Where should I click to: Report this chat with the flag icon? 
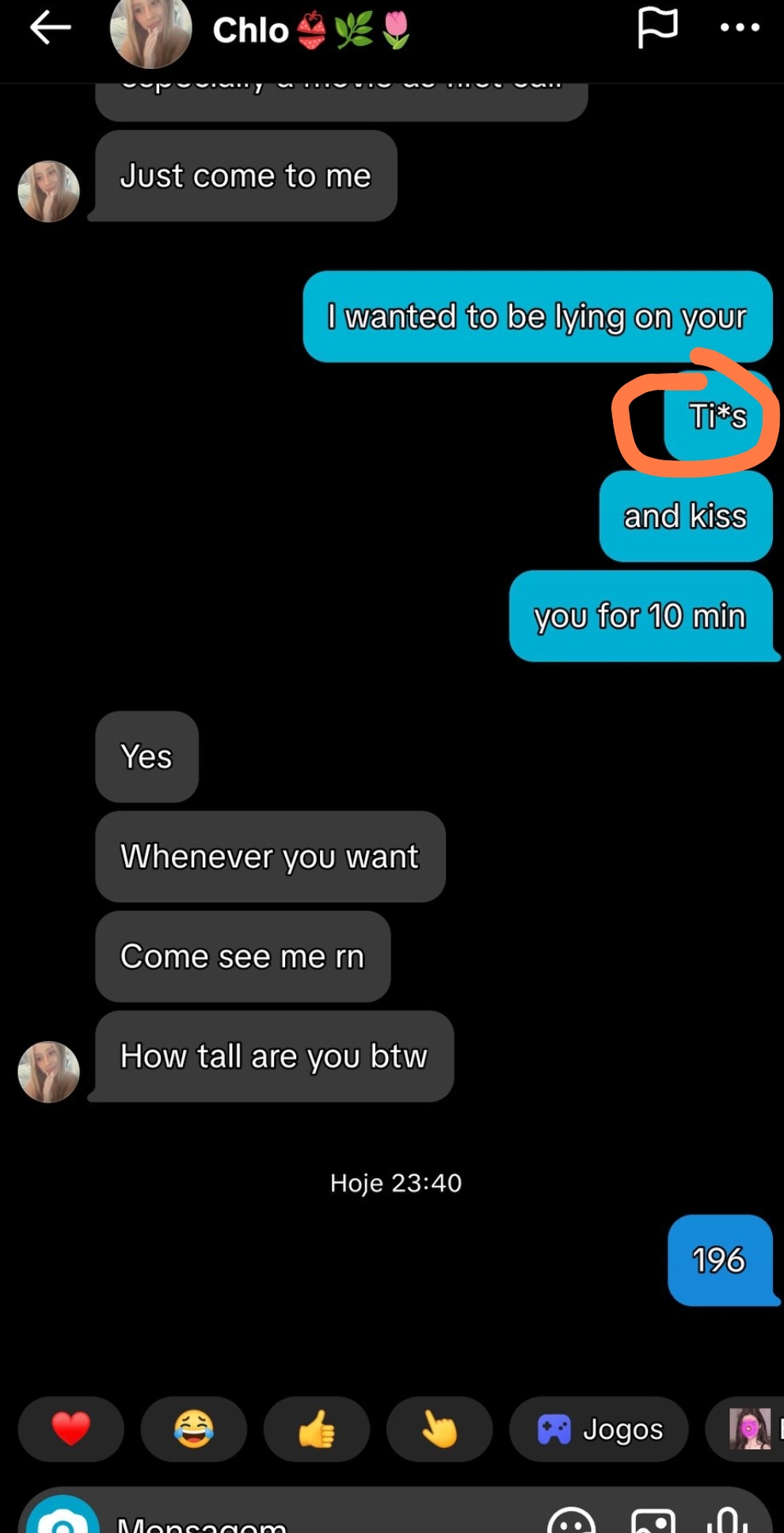click(x=657, y=29)
